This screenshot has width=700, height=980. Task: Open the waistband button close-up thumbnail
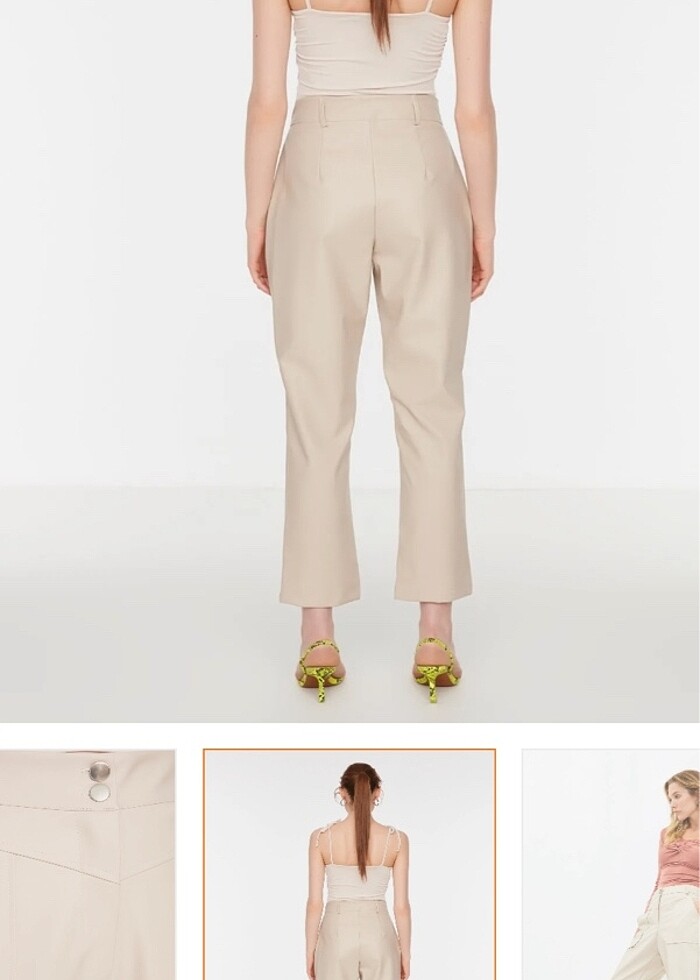(x=87, y=865)
